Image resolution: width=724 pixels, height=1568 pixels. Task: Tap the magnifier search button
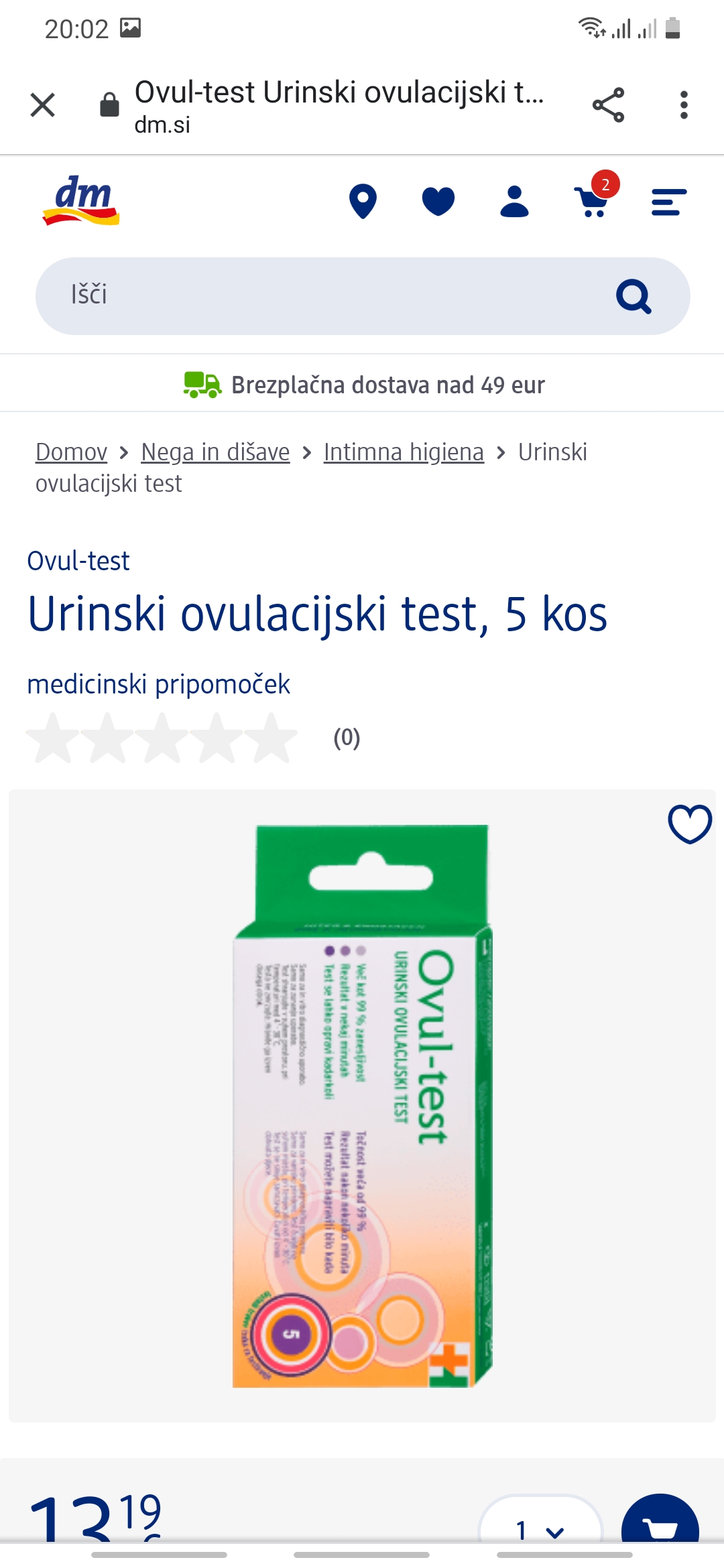click(633, 296)
